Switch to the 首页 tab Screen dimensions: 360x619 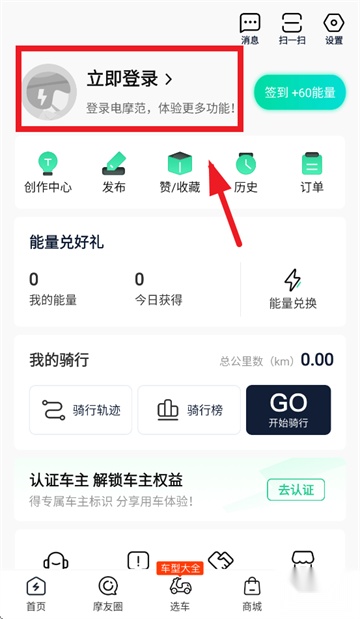pos(36,594)
